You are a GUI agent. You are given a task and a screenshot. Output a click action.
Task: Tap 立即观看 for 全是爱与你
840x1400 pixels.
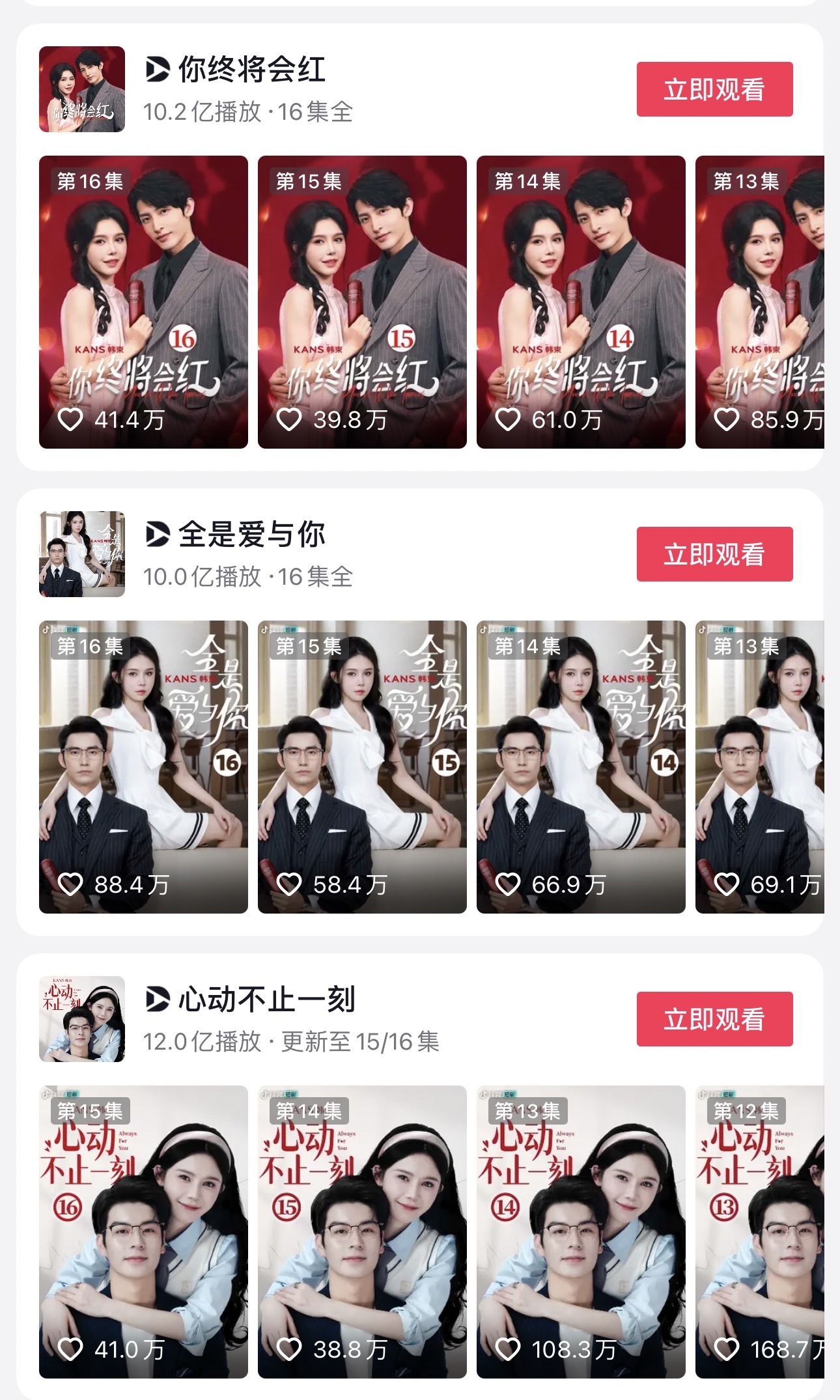714,554
